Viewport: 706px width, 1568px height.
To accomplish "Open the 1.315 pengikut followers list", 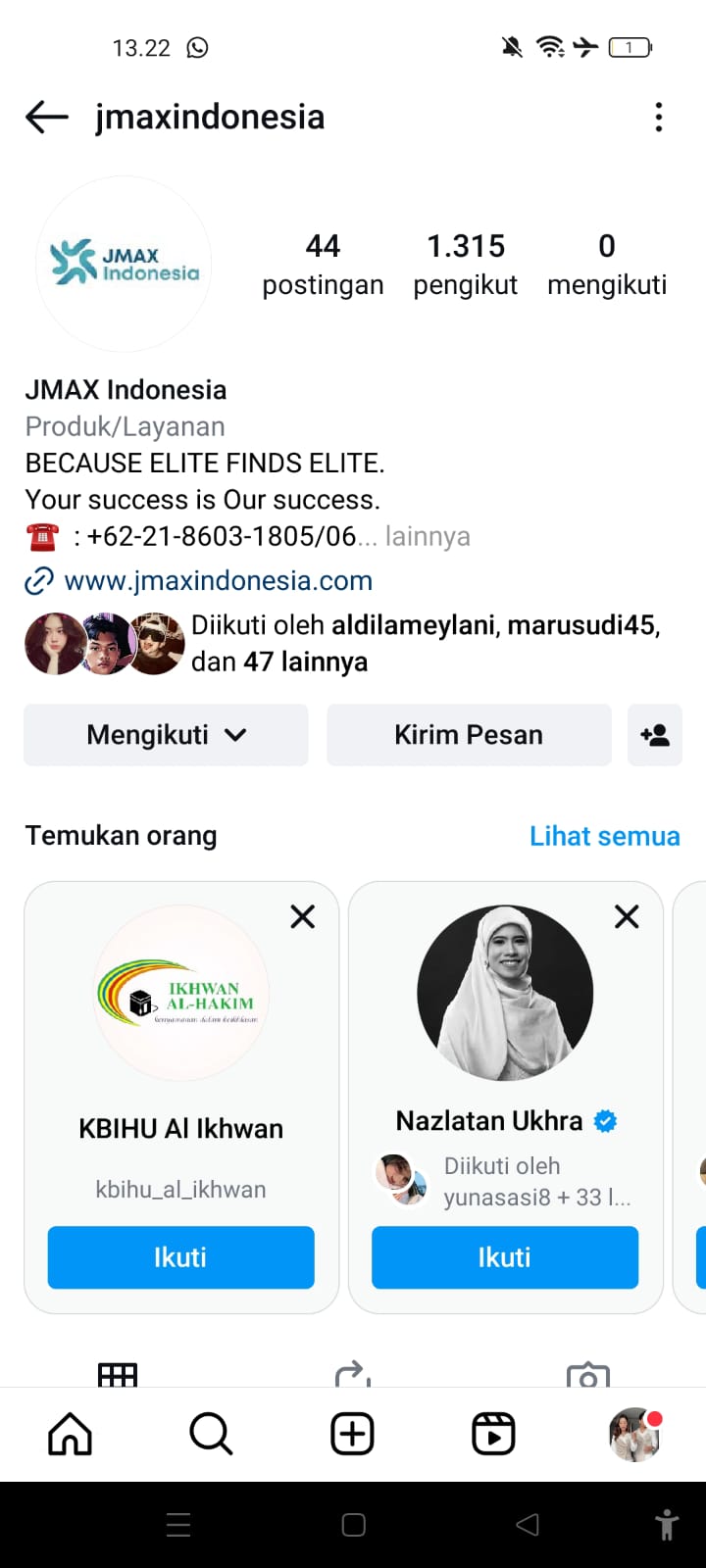I will click(465, 264).
